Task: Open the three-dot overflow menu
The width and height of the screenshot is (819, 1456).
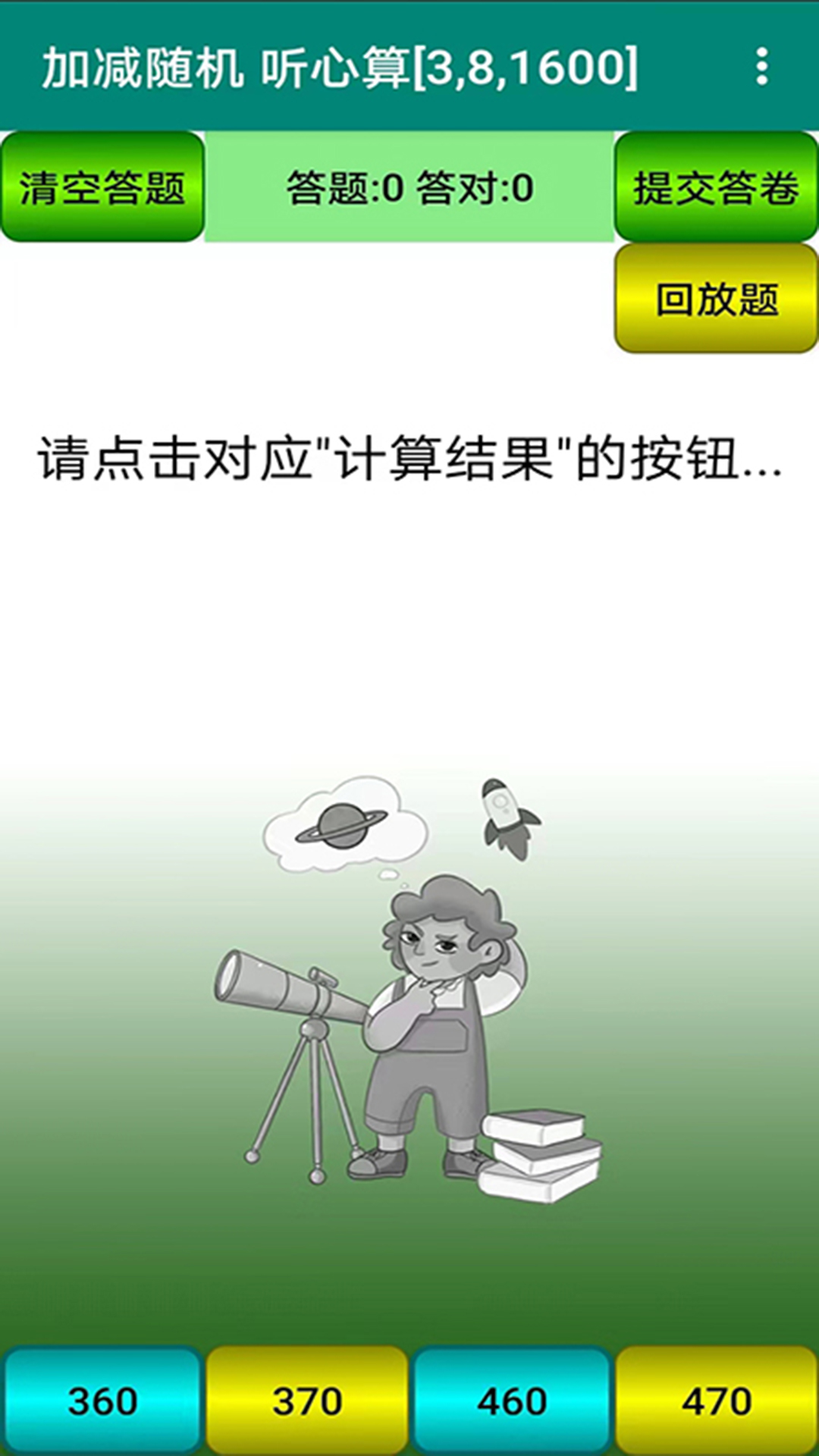Action: (x=764, y=67)
